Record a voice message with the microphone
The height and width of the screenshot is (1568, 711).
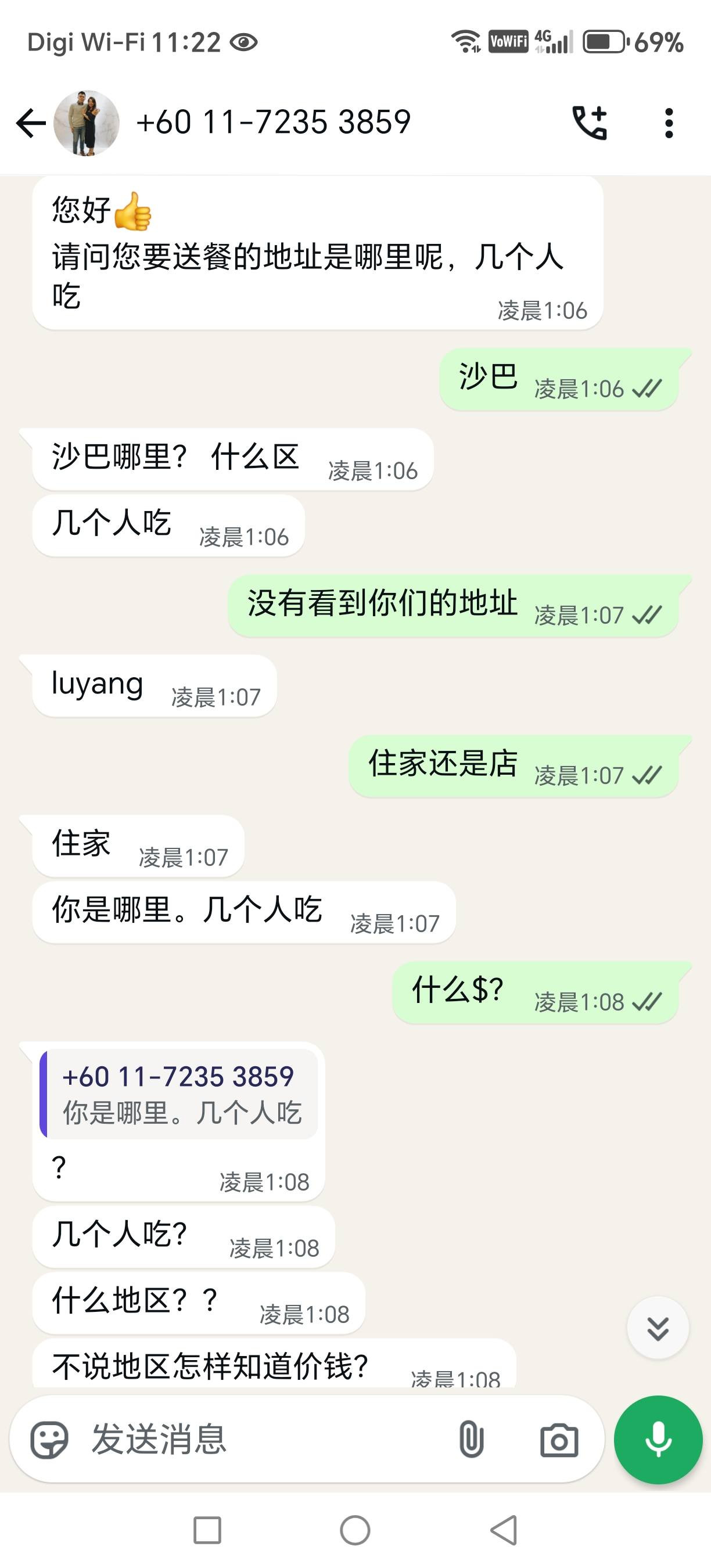[x=658, y=1440]
